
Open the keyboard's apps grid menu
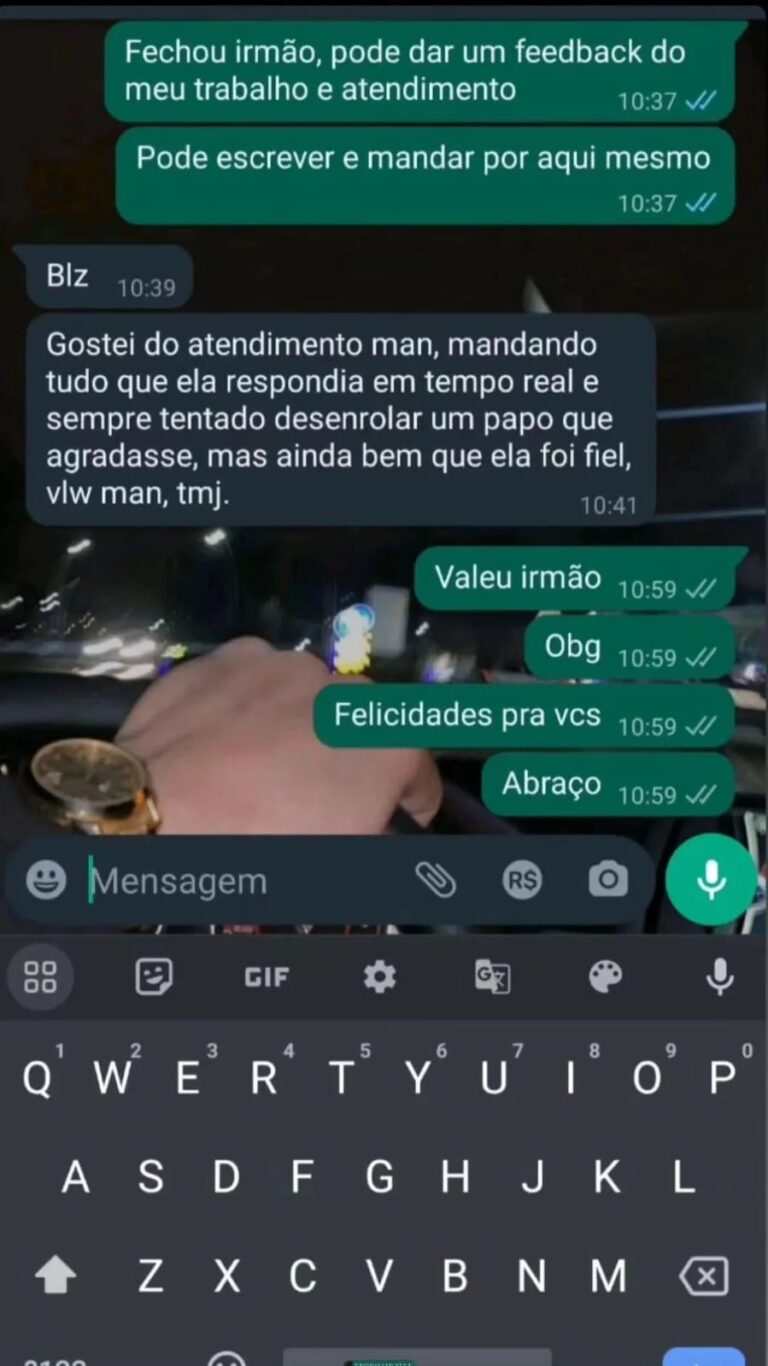(x=40, y=976)
